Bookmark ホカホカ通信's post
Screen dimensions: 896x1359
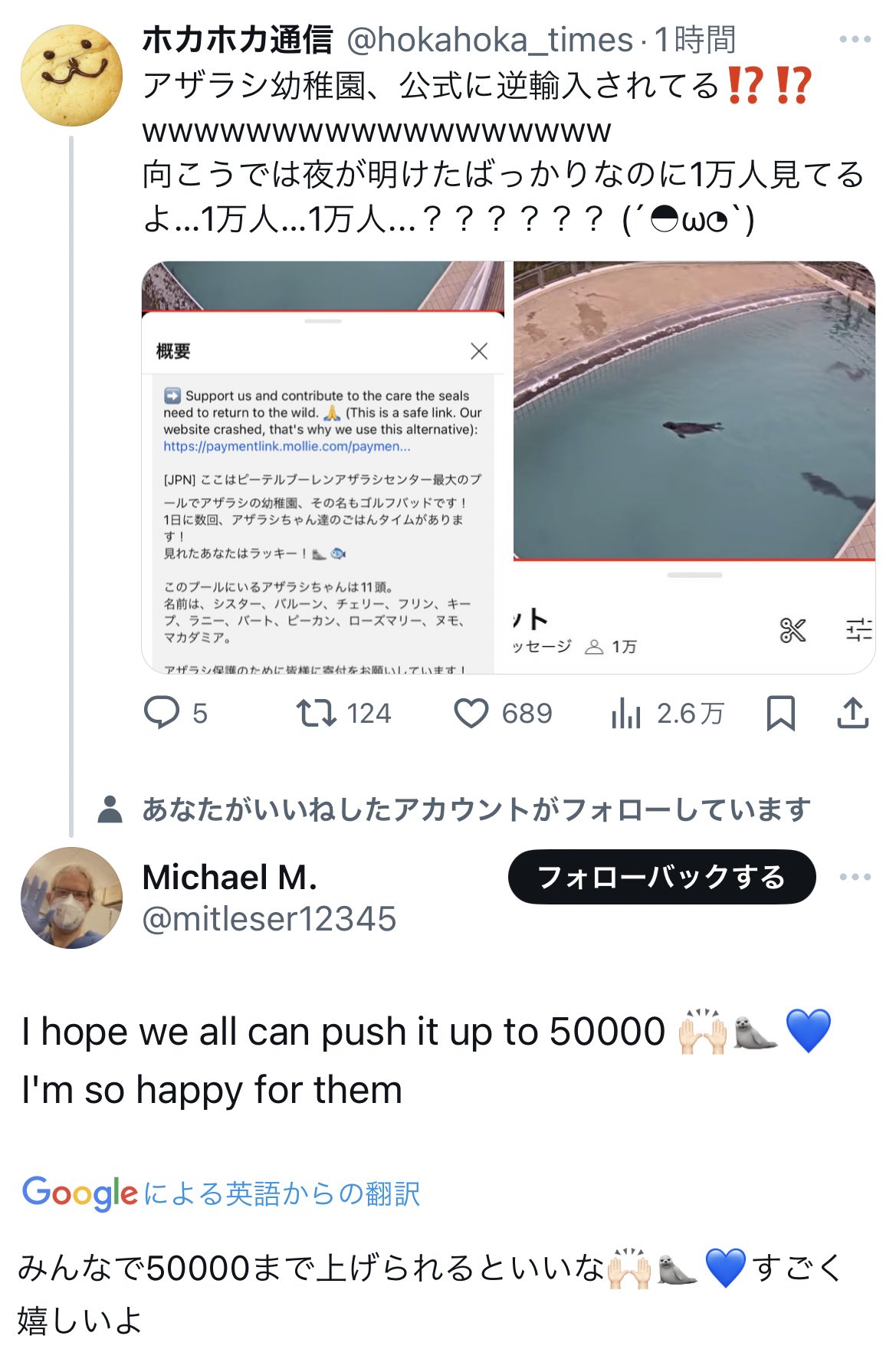780,713
